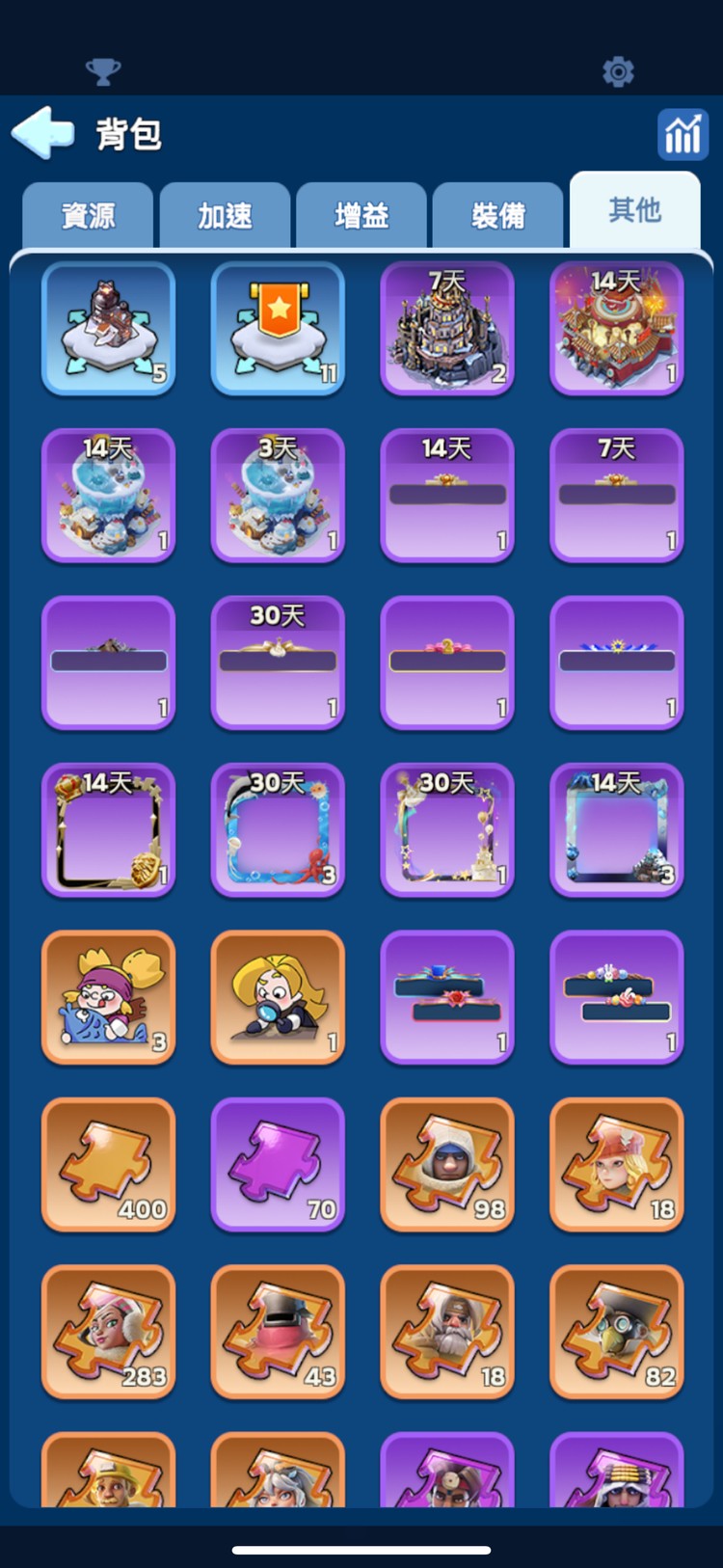Switch to the 裝備 tab
This screenshot has height=1568, width=723.
point(497,215)
